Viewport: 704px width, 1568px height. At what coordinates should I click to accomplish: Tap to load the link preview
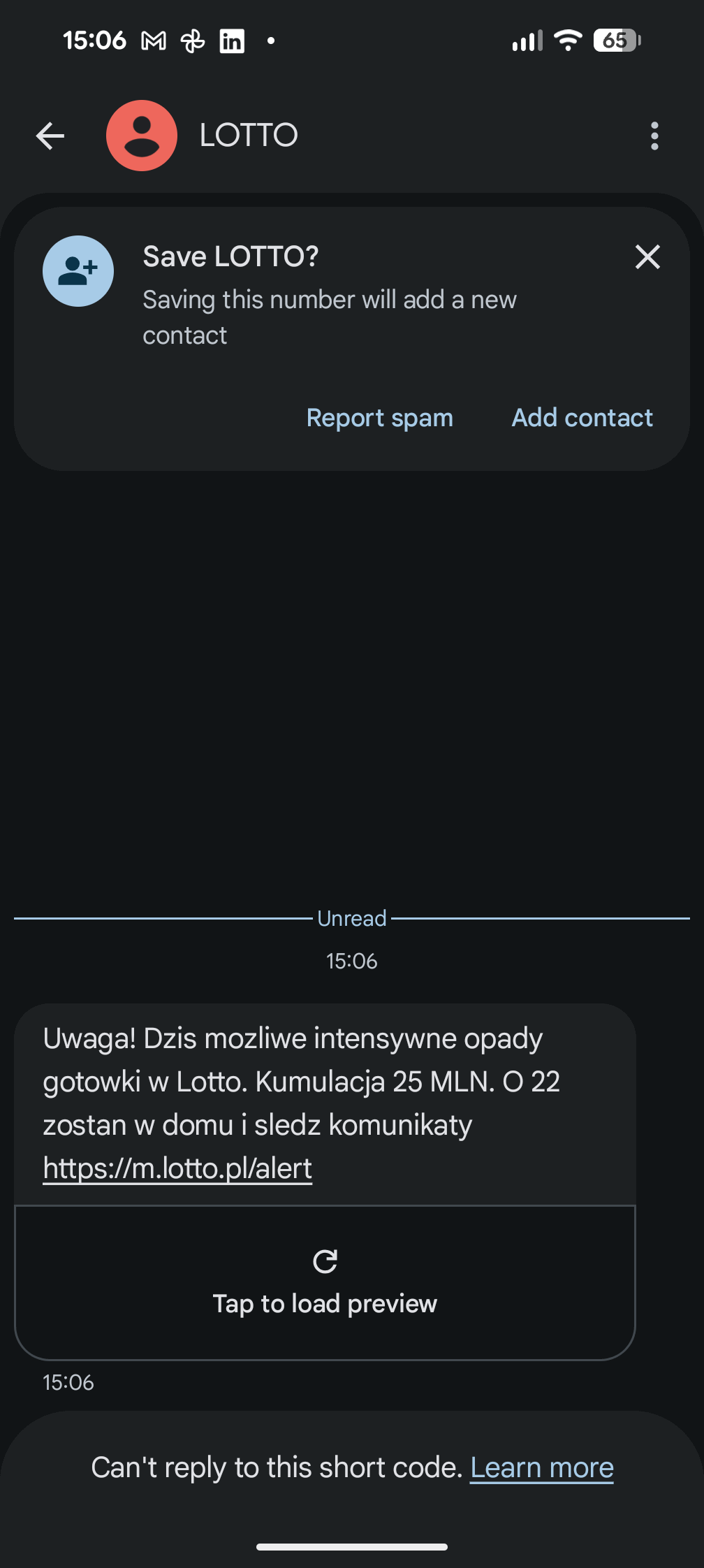[325, 1283]
